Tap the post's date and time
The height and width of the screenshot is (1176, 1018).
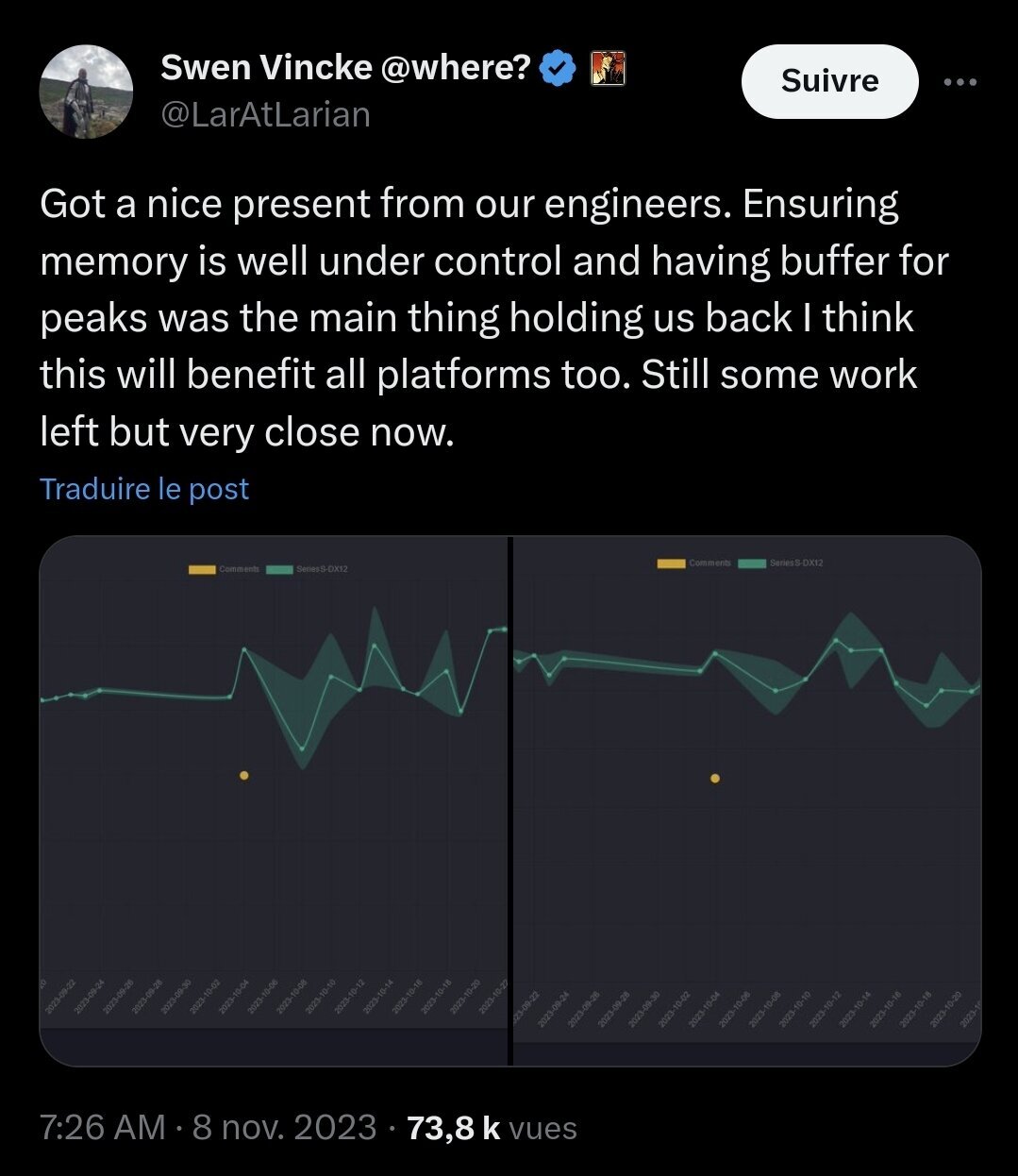click(x=208, y=1128)
